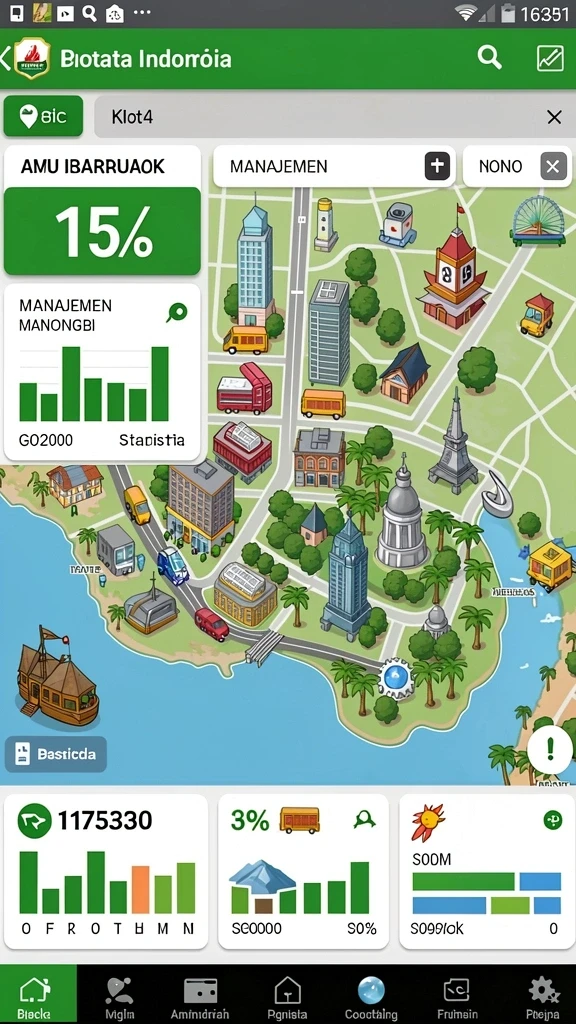Open the Amu Ibarruaok 15% card
Viewport: 576px width, 1024px height.
[103, 210]
